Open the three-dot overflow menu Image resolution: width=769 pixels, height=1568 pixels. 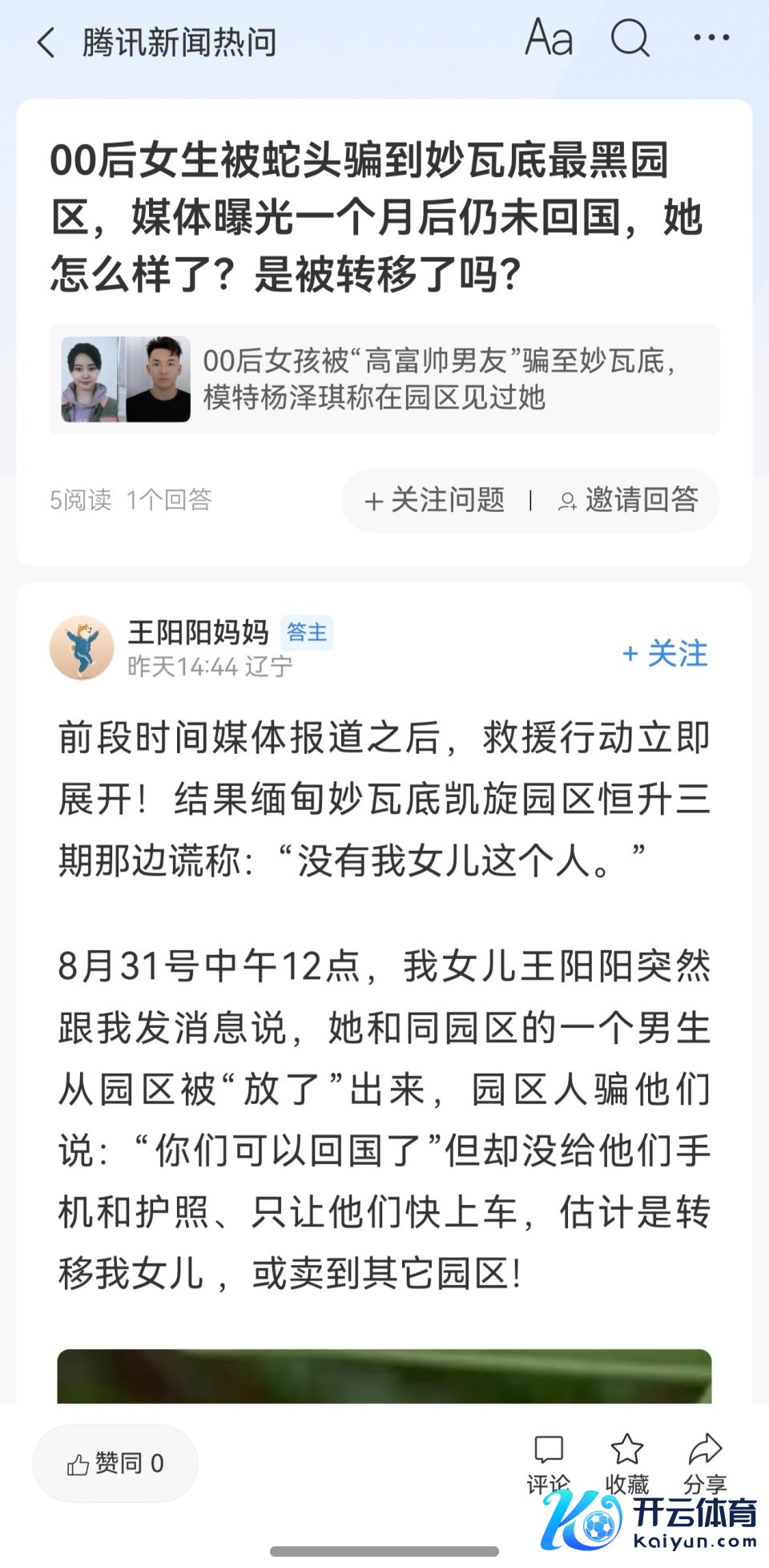711,38
